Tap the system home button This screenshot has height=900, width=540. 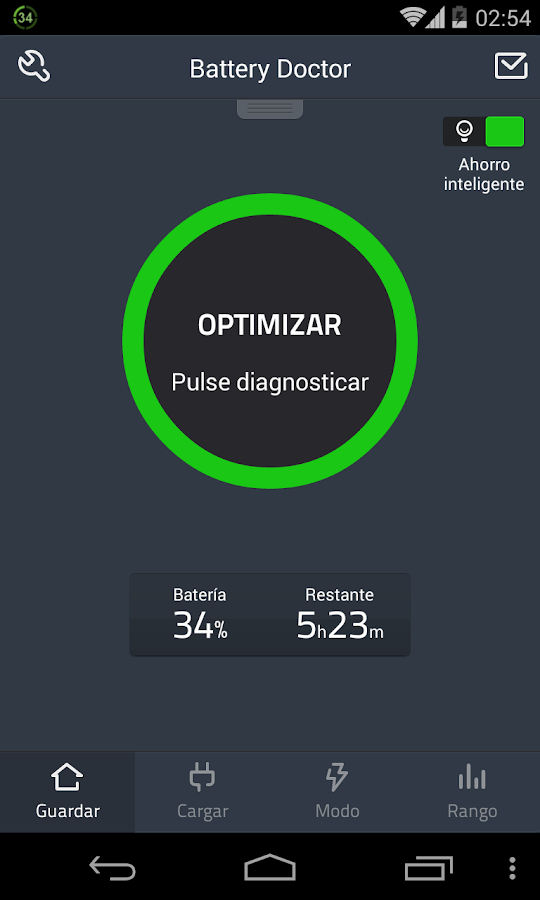tap(270, 867)
